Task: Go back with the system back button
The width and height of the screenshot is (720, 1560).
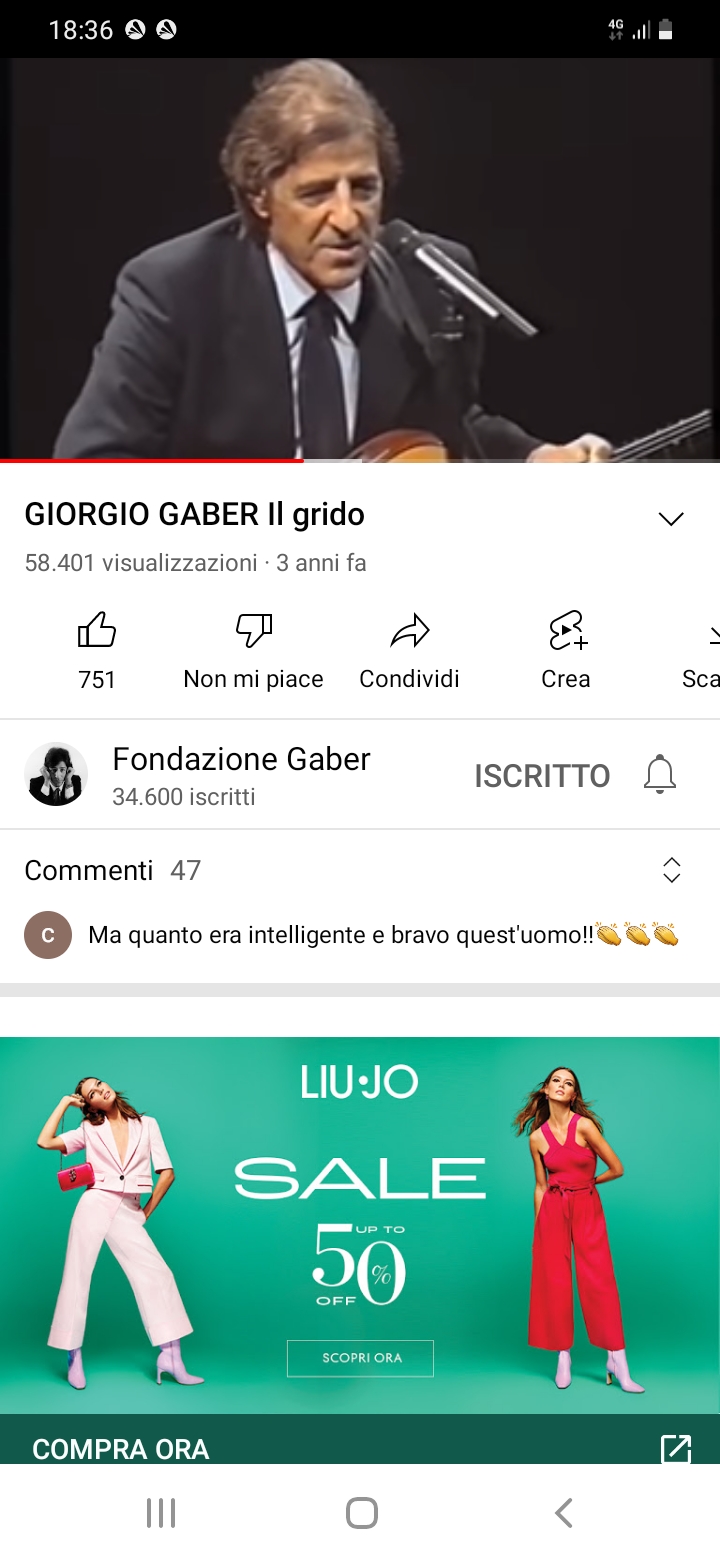Action: [564, 1512]
